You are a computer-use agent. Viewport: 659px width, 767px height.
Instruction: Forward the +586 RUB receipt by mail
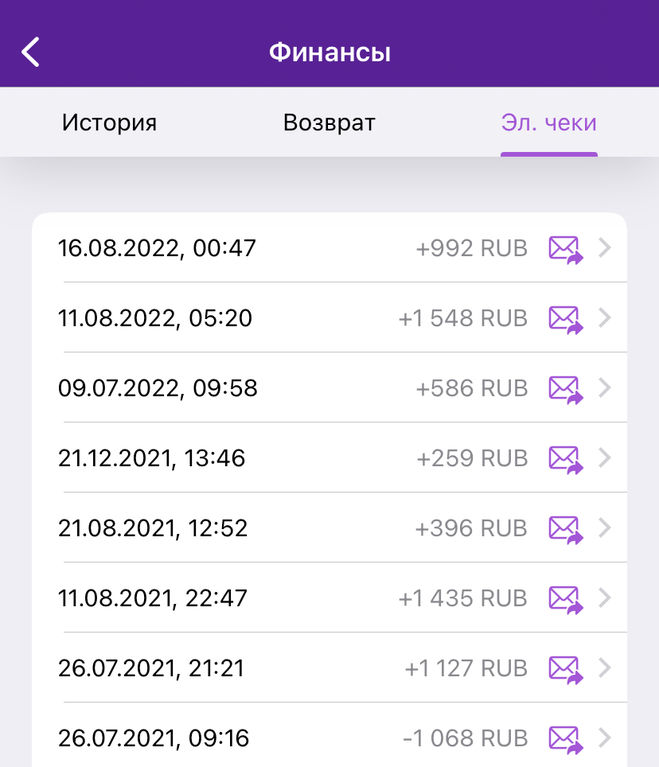tap(565, 389)
